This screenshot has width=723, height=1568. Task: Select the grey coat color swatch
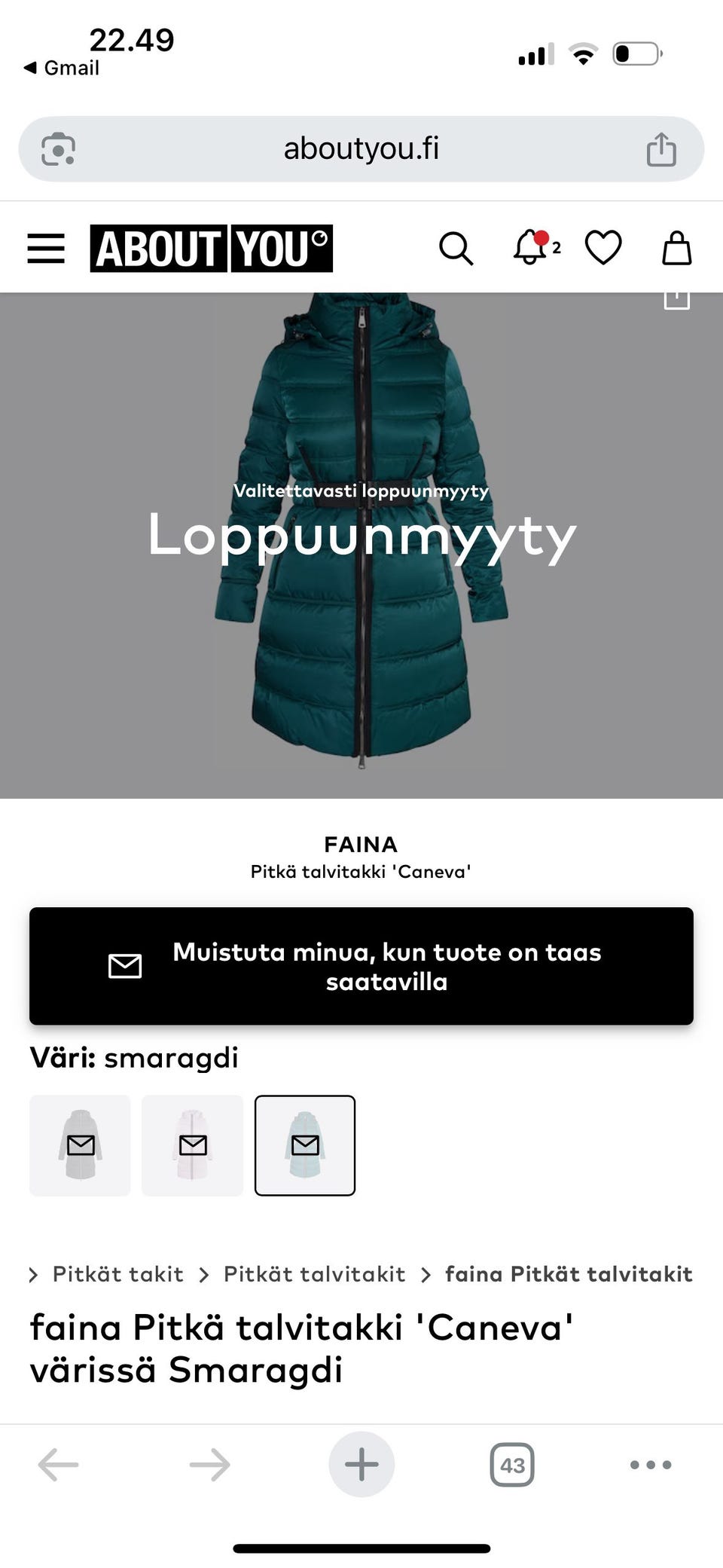coord(80,1145)
